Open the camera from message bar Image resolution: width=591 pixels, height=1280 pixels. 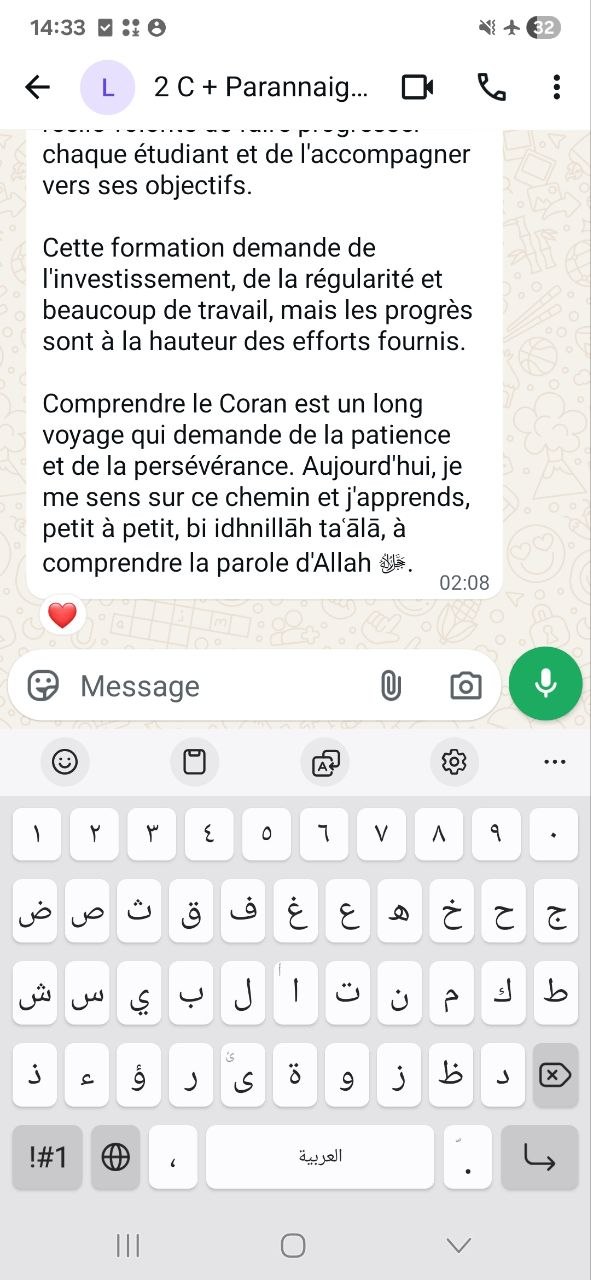pyautogui.click(x=464, y=685)
